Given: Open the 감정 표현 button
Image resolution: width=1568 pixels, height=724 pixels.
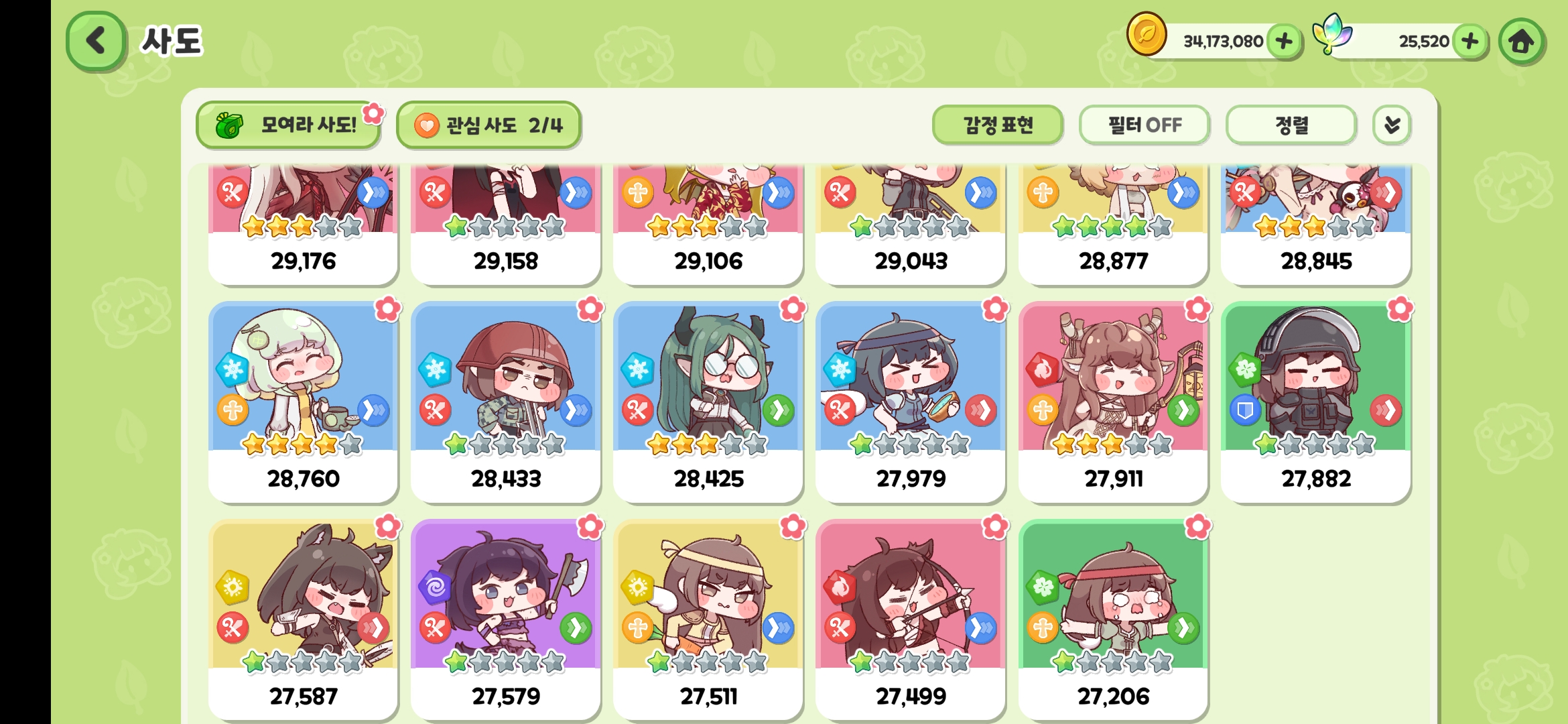Looking at the screenshot, I should pos(997,125).
